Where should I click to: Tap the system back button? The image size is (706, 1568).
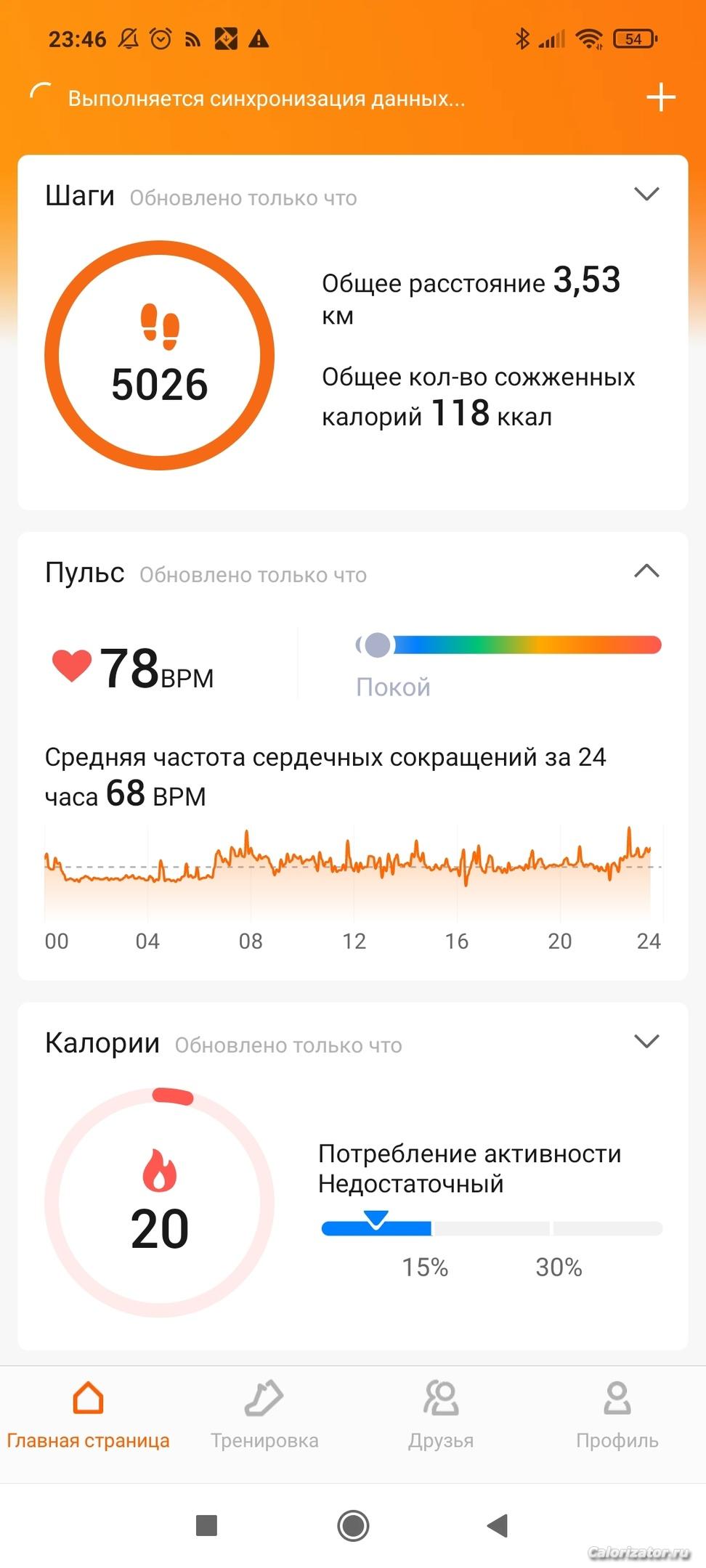(x=498, y=1525)
